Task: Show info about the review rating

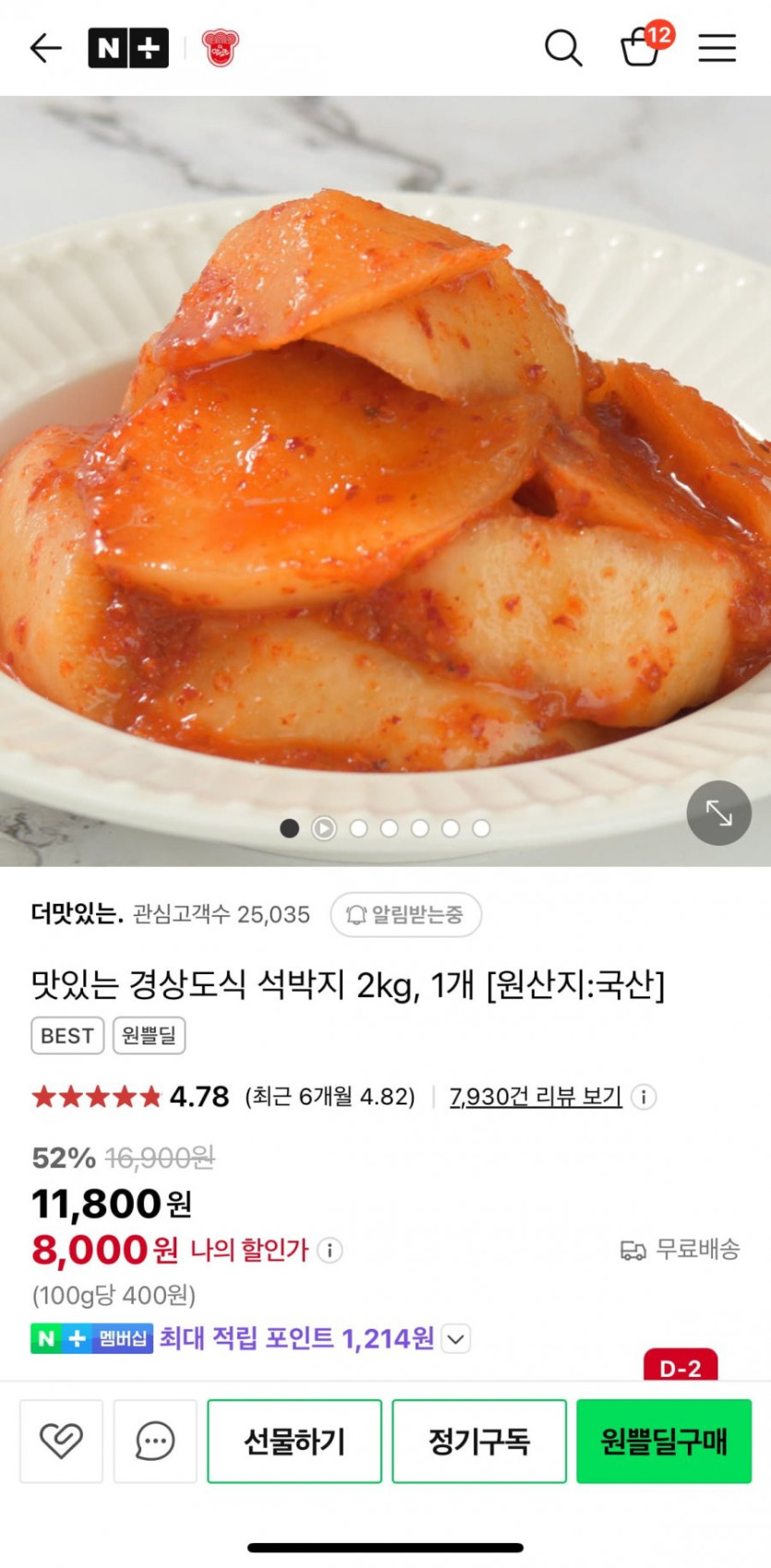Action: [644, 1097]
